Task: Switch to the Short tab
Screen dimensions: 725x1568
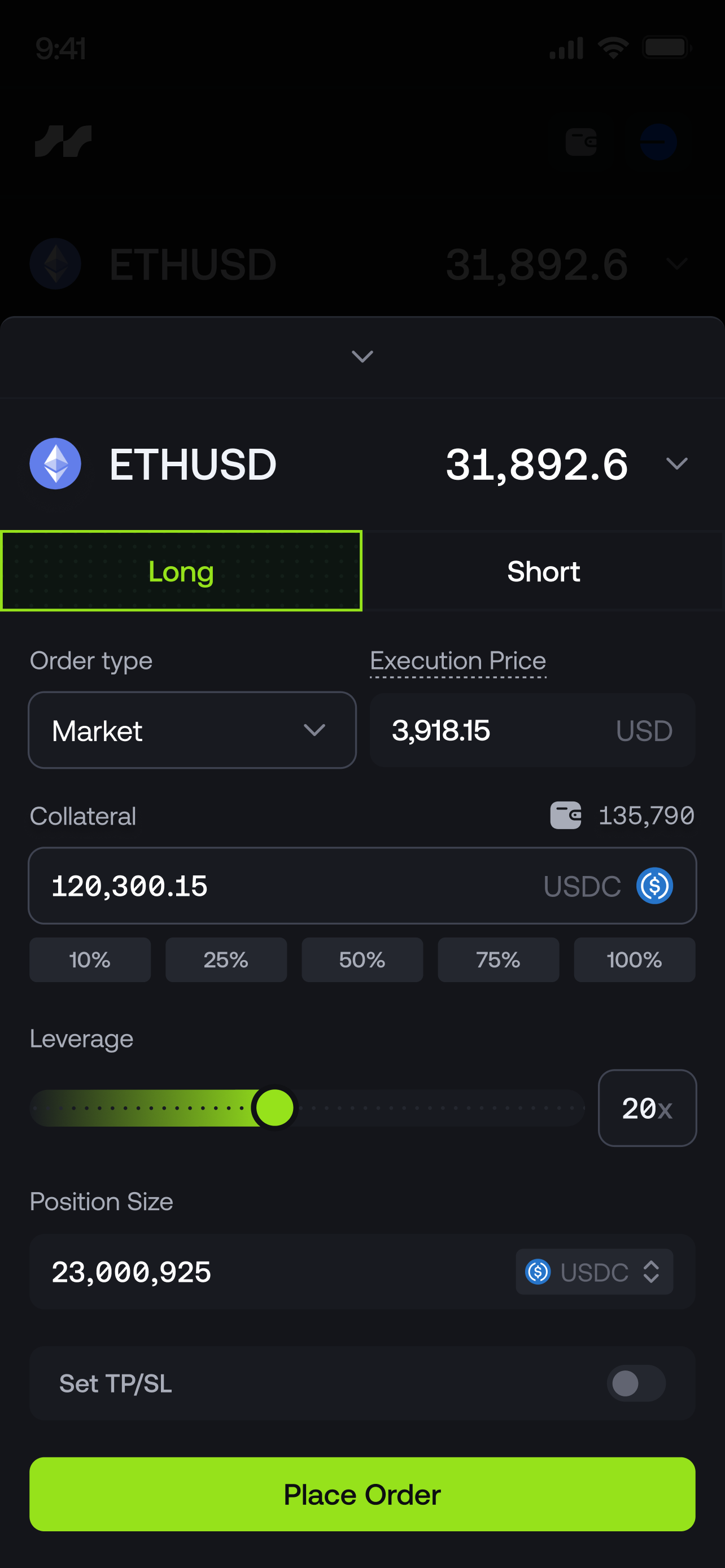Action: point(543,571)
